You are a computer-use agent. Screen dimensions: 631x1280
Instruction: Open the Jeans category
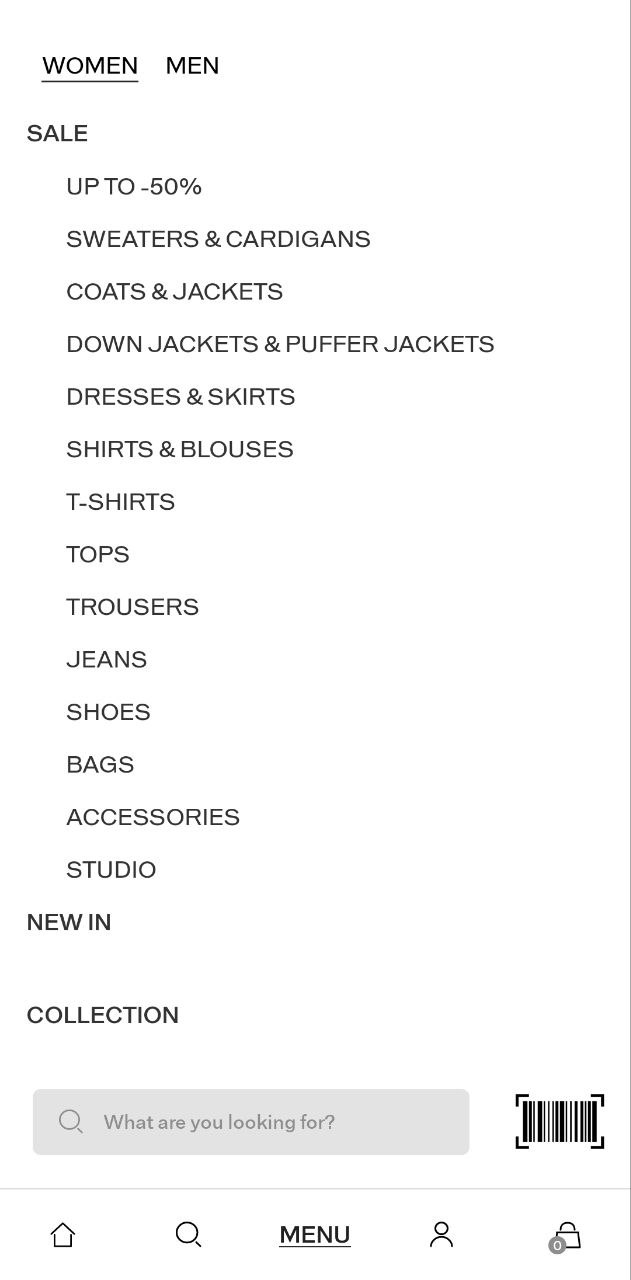pos(106,659)
